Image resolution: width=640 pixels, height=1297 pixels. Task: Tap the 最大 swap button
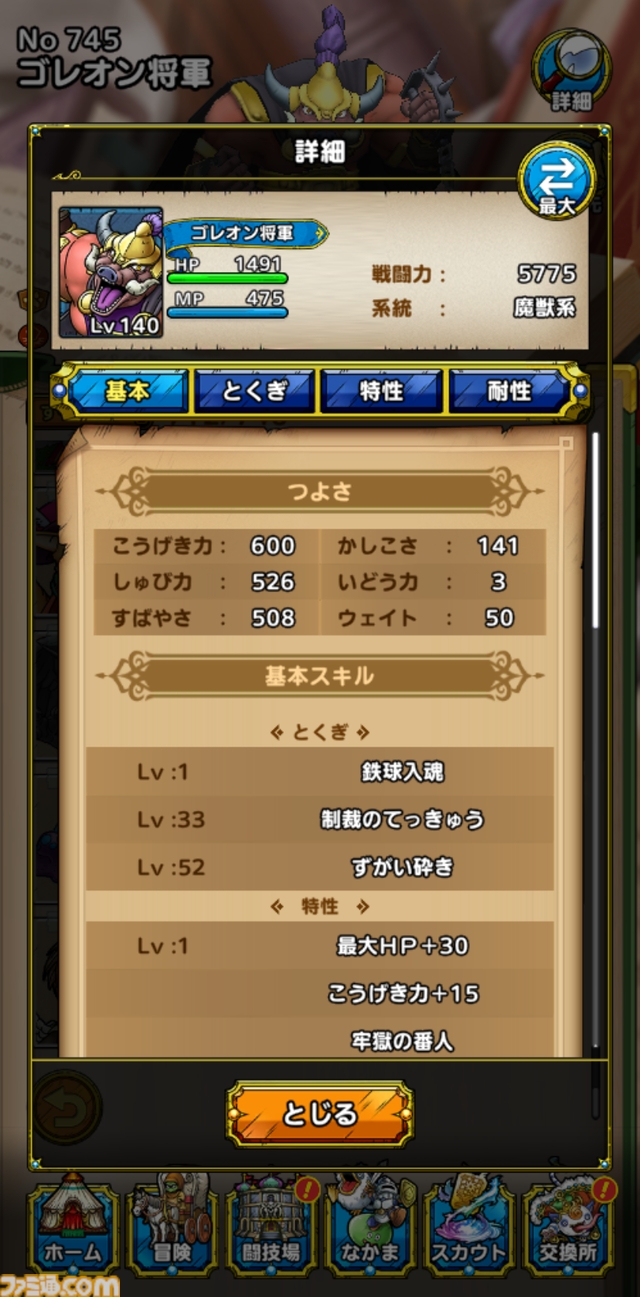point(556,182)
